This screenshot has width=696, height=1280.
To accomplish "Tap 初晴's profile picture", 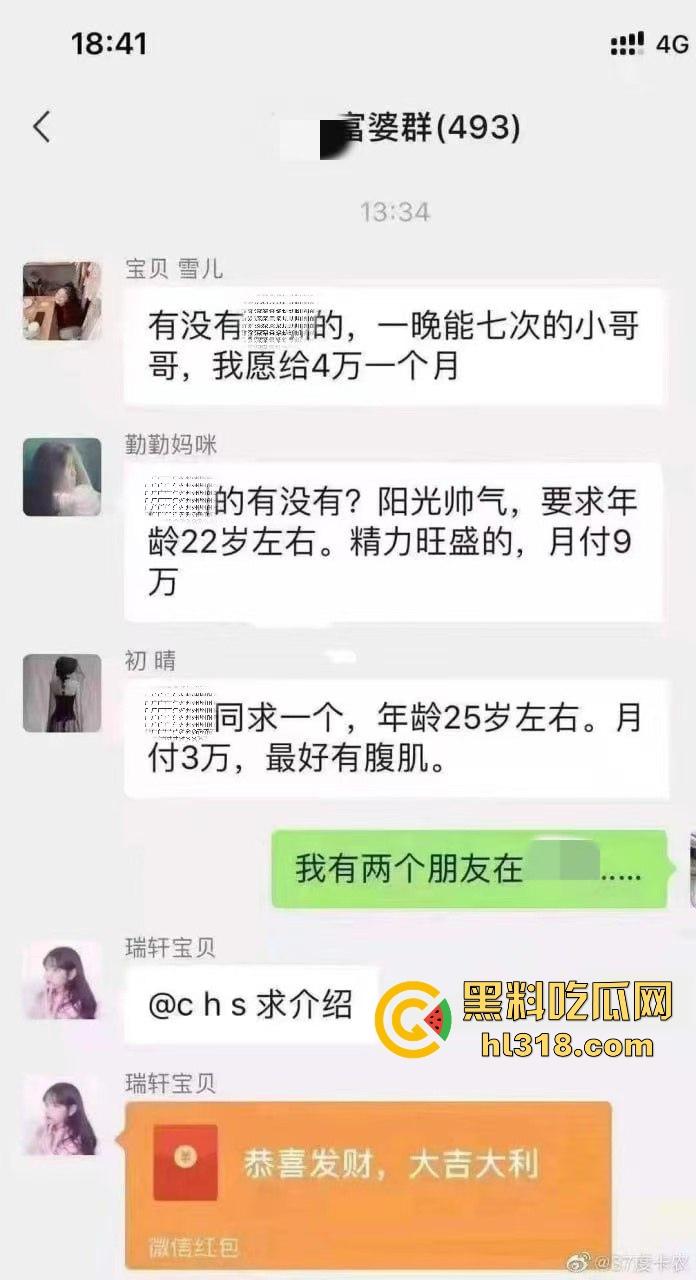I will click(x=62, y=693).
